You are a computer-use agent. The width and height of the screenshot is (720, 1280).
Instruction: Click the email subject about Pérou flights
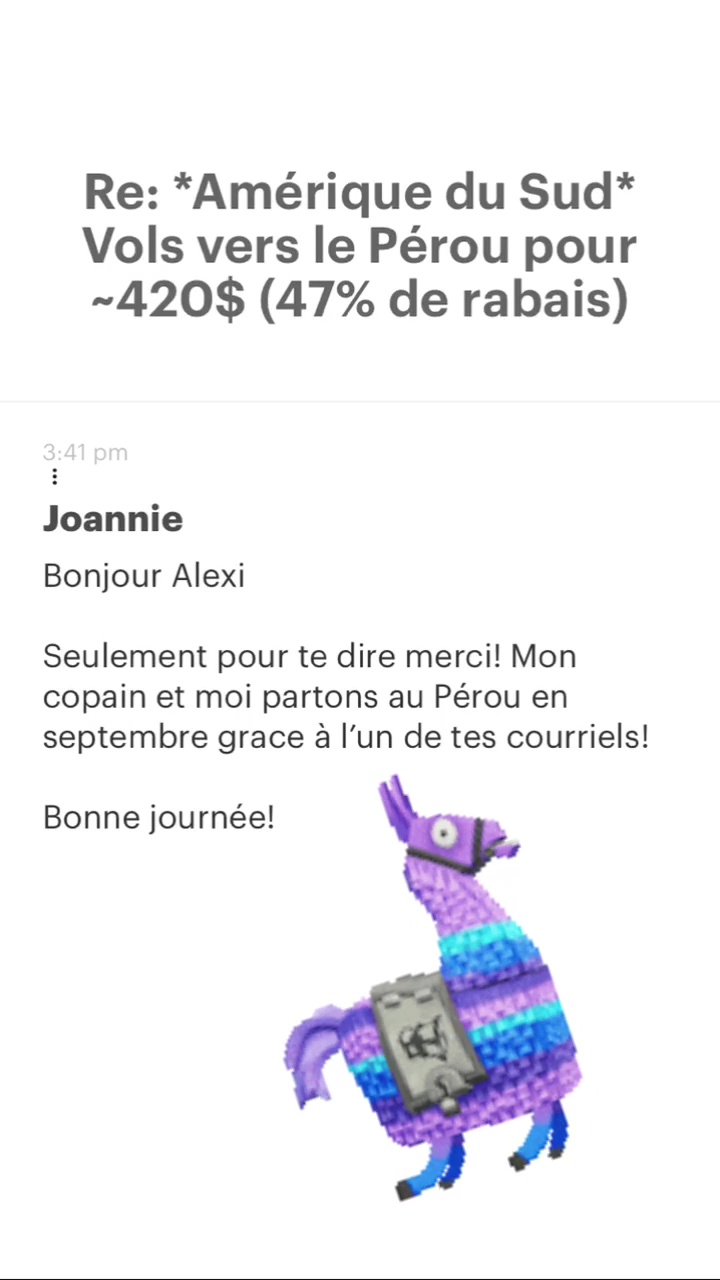click(x=360, y=245)
